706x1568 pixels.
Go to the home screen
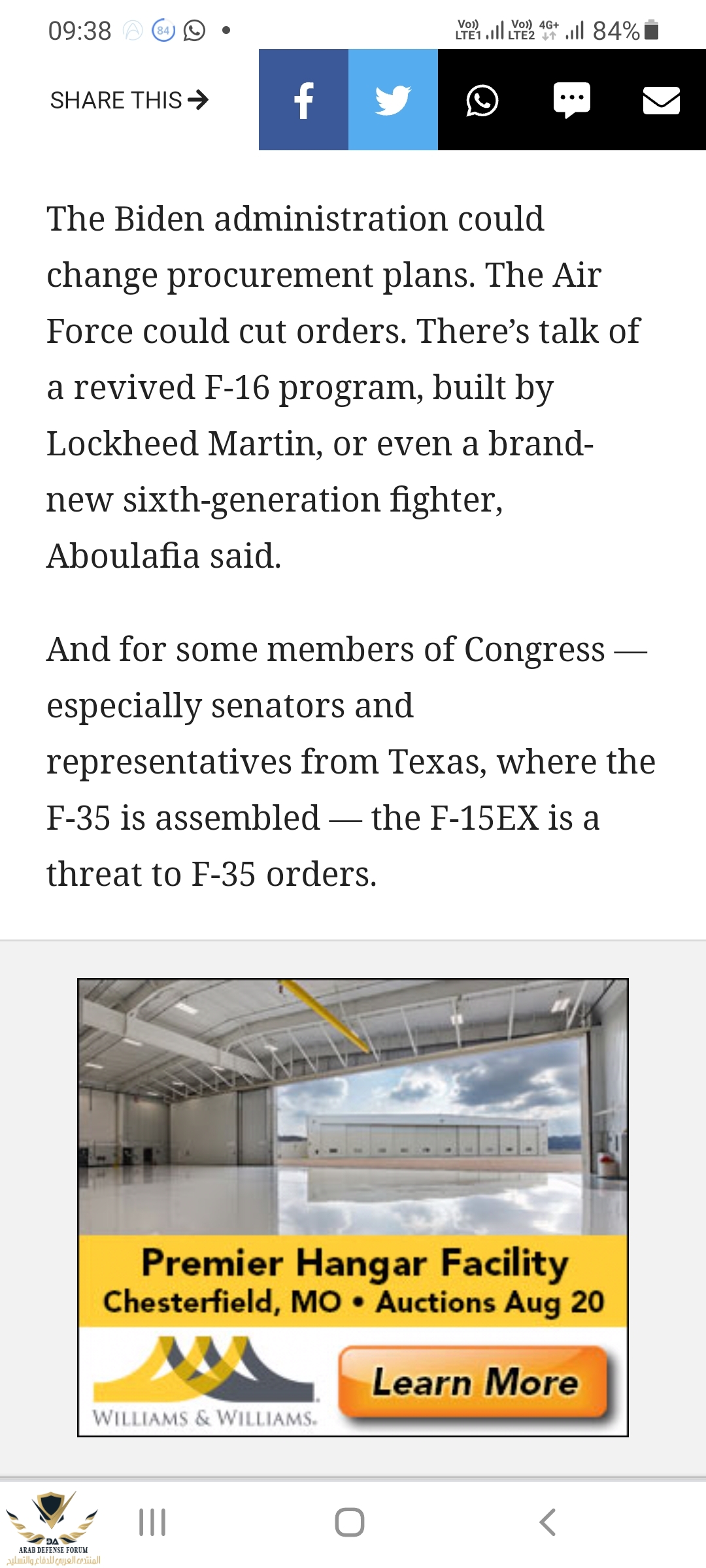pyautogui.click(x=350, y=1522)
